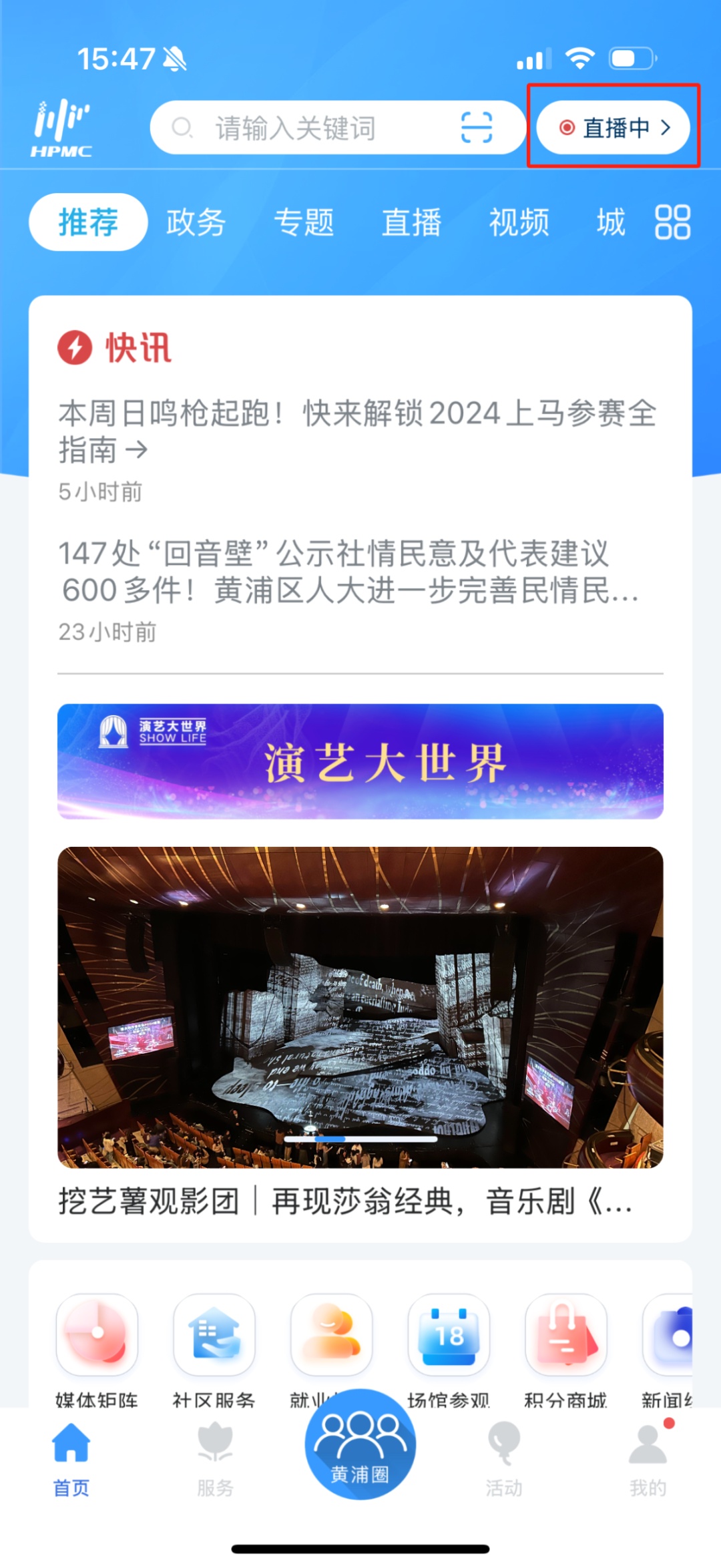The image size is (721, 1568).
Task: Open the 演艺大世界 banner
Action: (x=360, y=761)
